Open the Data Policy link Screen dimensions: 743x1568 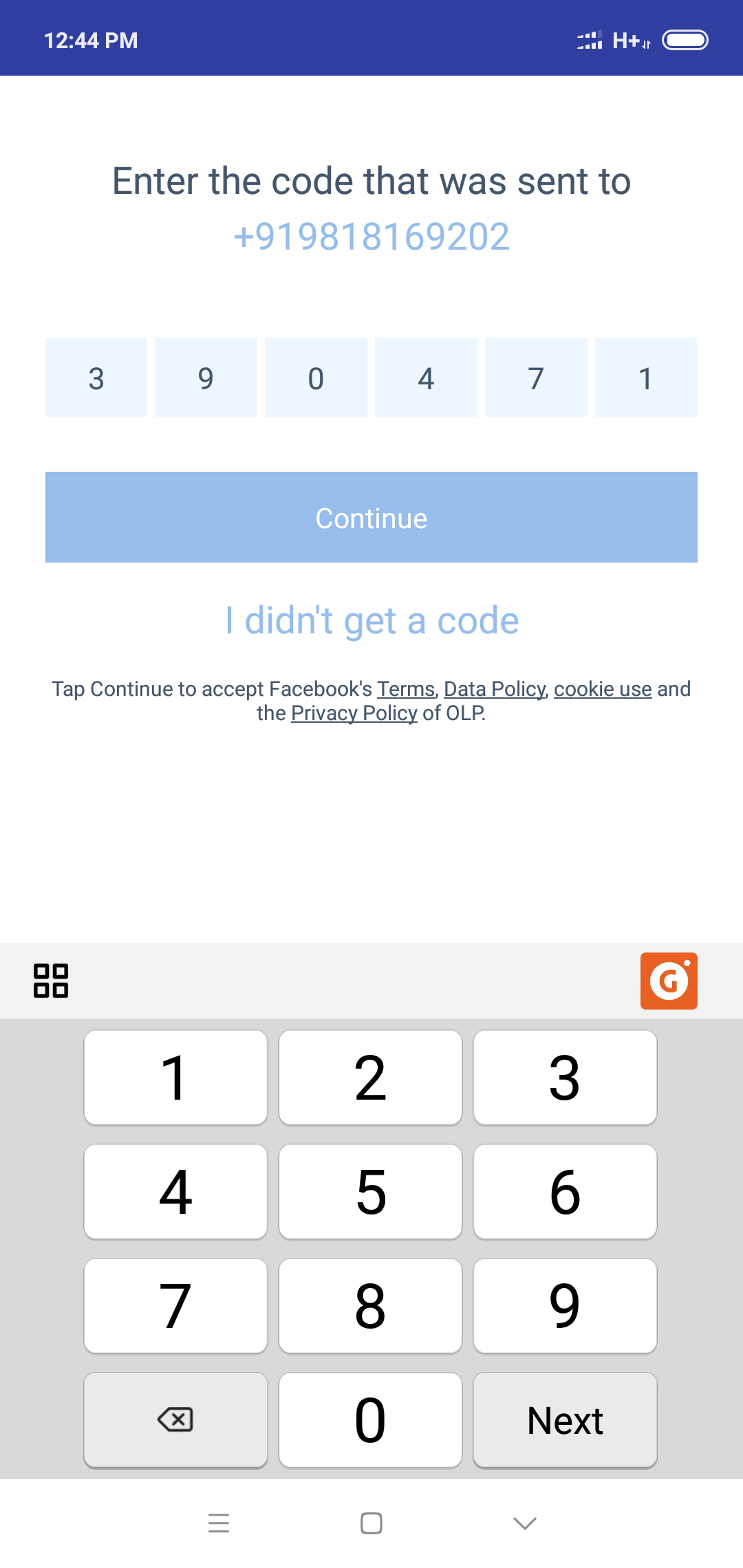tap(495, 689)
